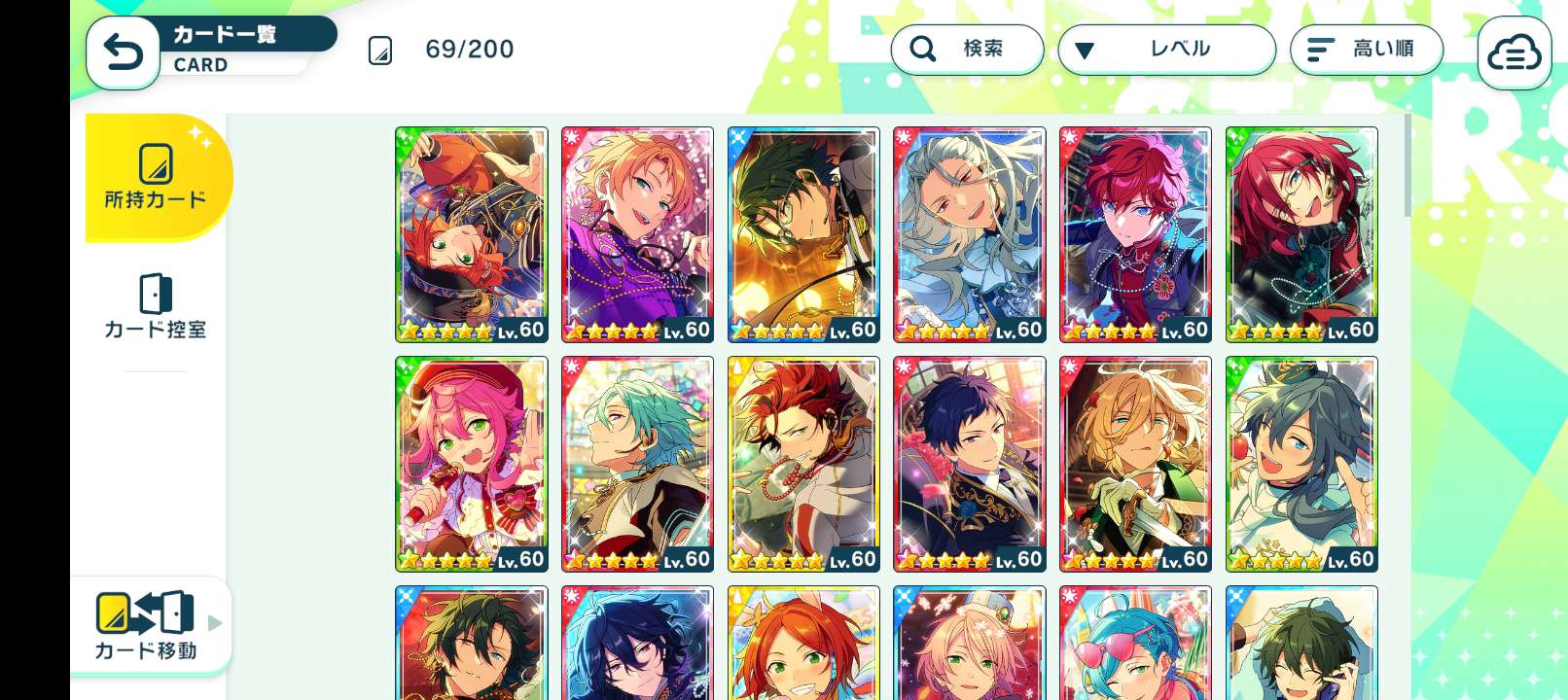Toggle the 高い順 sort order
This screenshot has height=700, width=1568.
1366,50
